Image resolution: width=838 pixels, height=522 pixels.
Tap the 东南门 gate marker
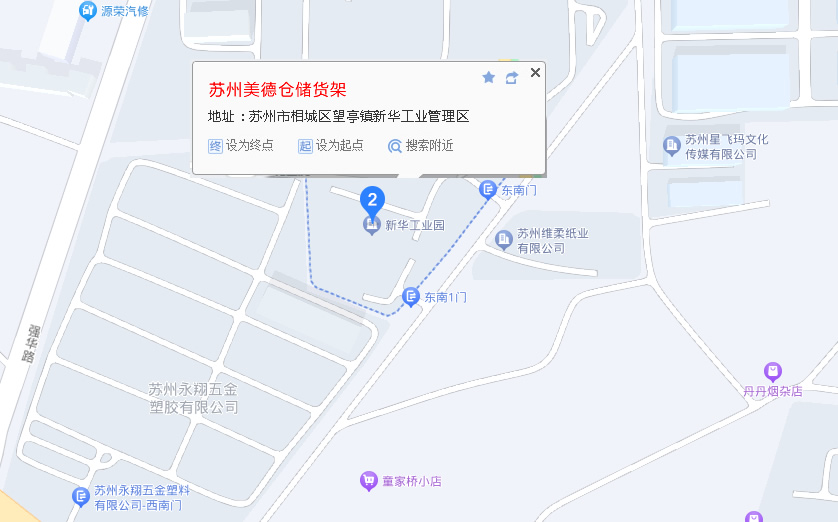point(488,189)
